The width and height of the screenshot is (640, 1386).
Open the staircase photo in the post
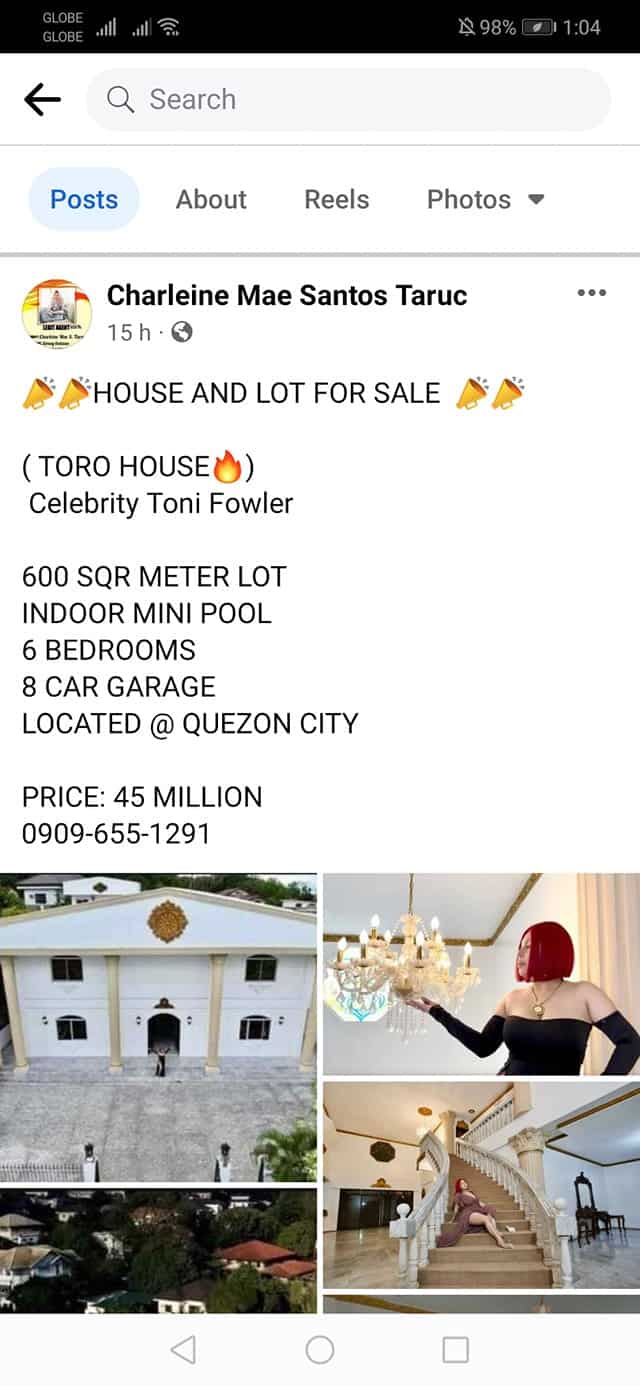point(481,1185)
